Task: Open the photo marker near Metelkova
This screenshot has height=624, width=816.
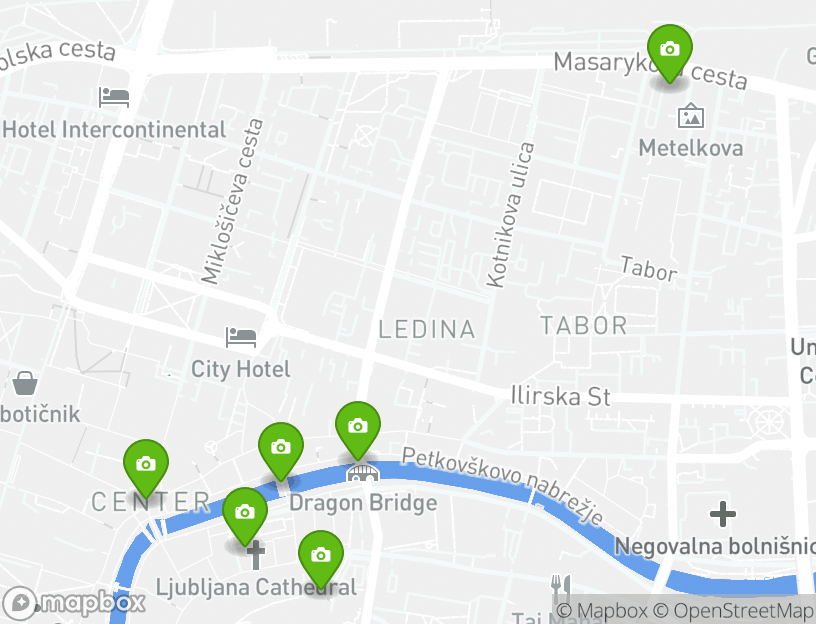Action: click(670, 49)
